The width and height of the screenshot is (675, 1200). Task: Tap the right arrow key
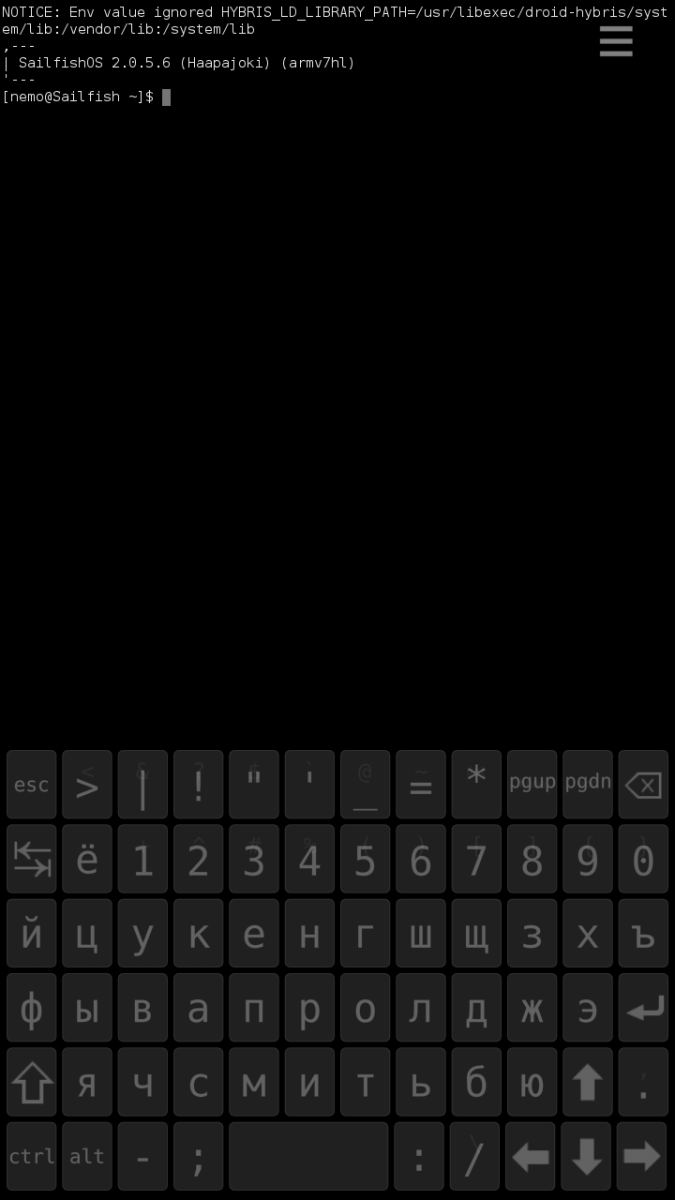coord(643,1157)
